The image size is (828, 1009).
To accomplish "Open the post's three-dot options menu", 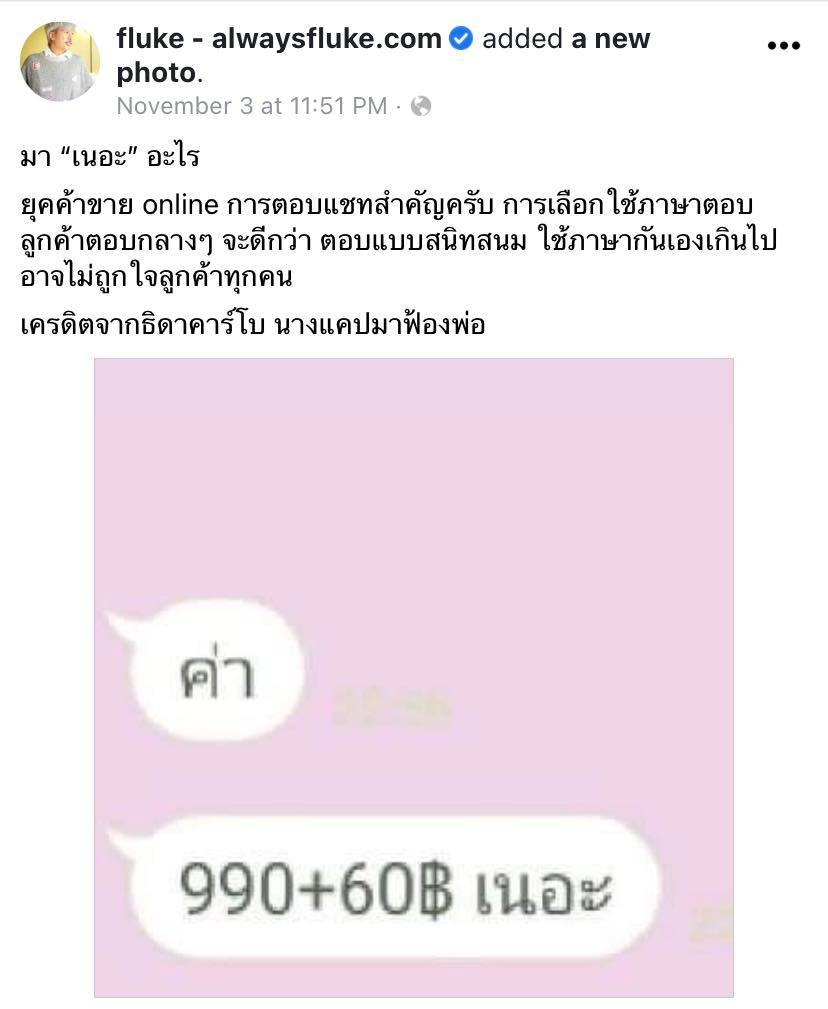I will click(783, 46).
